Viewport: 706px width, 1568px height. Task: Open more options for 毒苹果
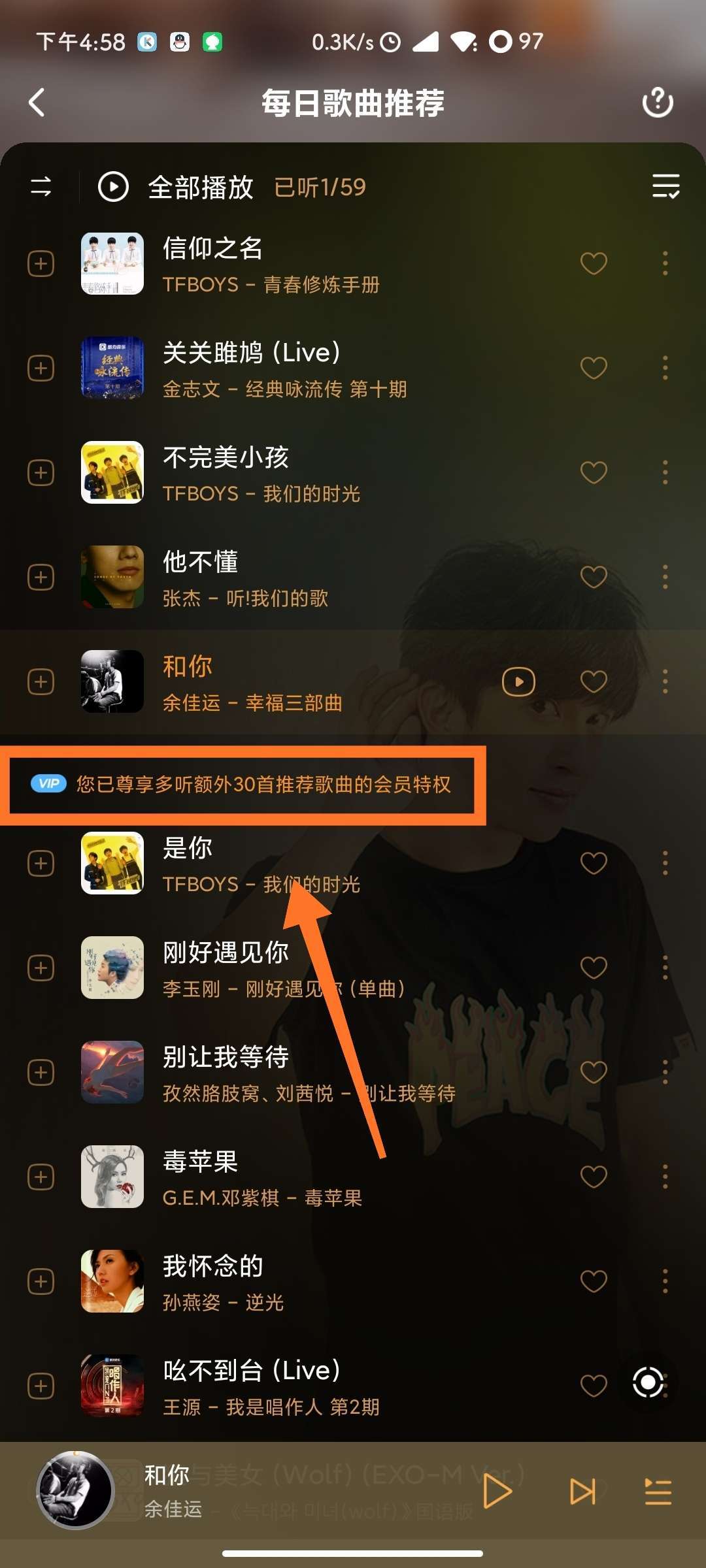(665, 1177)
